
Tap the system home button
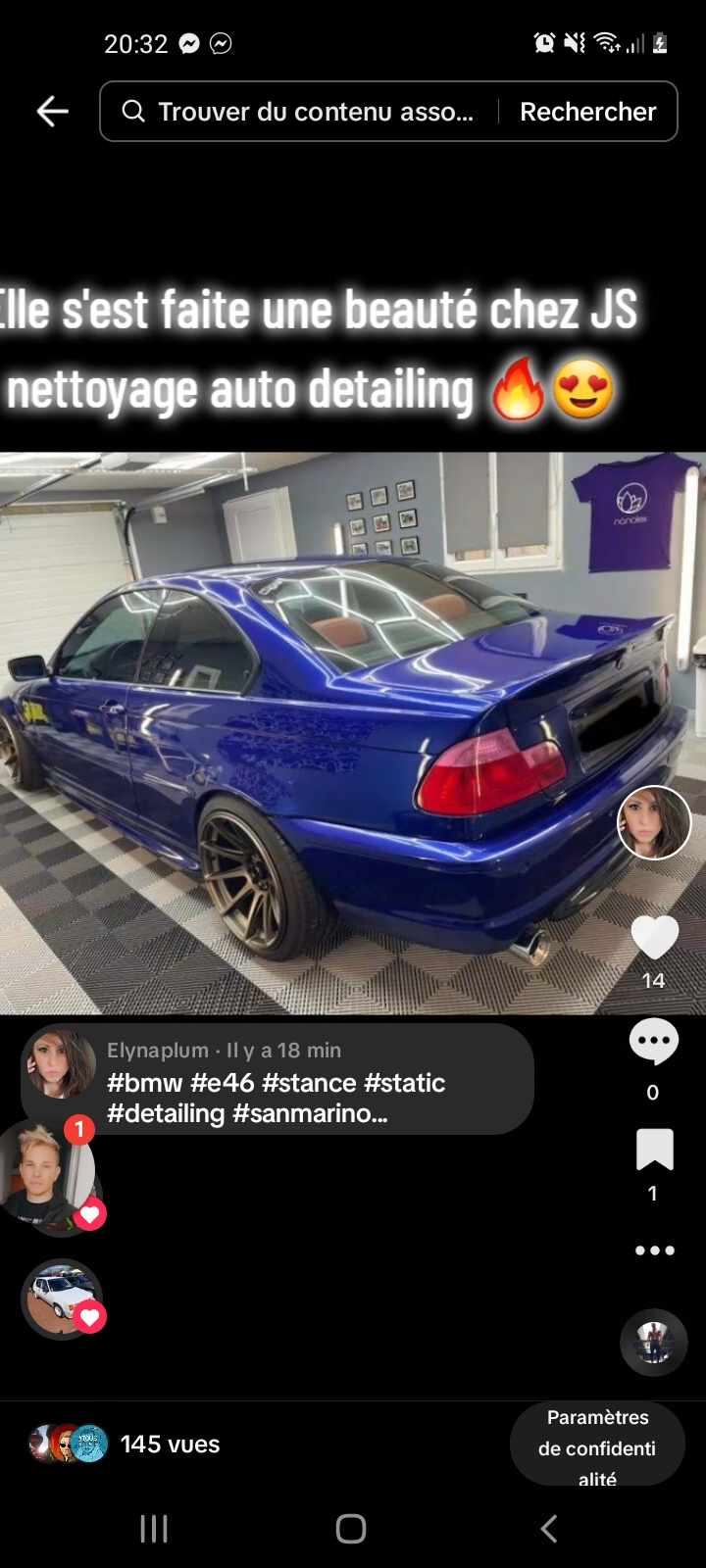click(x=351, y=1529)
